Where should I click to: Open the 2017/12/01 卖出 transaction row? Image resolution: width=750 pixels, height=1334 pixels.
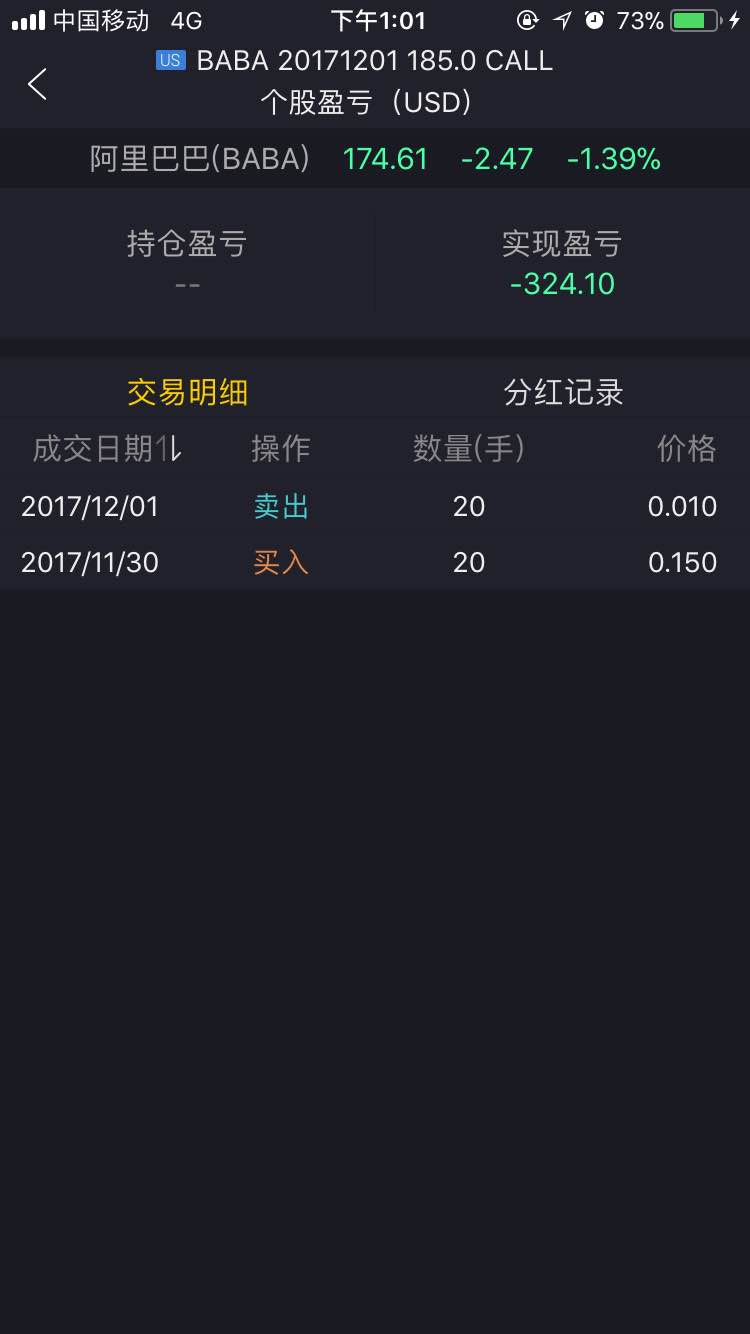click(375, 506)
